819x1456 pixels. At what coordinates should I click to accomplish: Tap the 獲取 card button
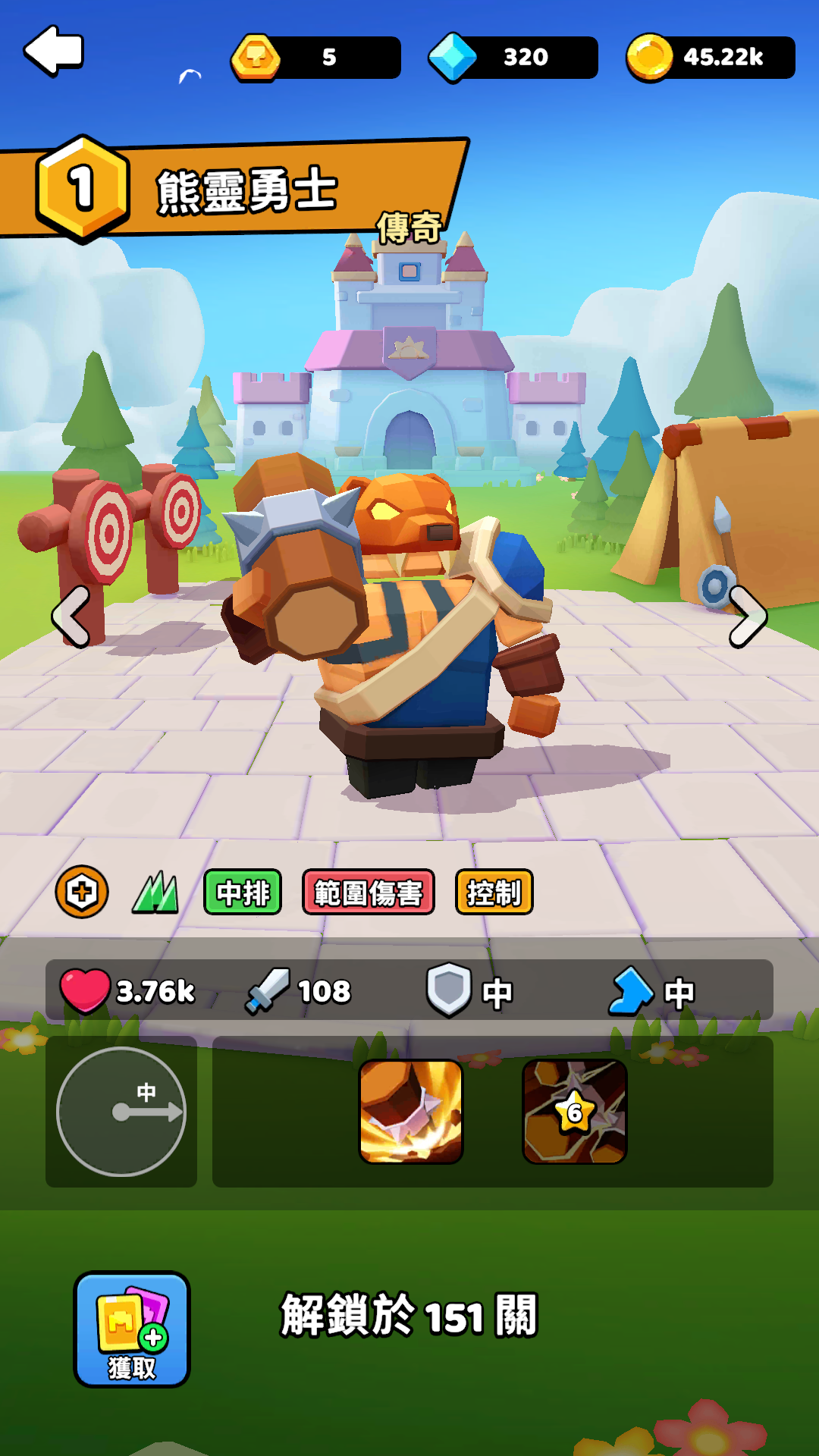(x=132, y=1329)
